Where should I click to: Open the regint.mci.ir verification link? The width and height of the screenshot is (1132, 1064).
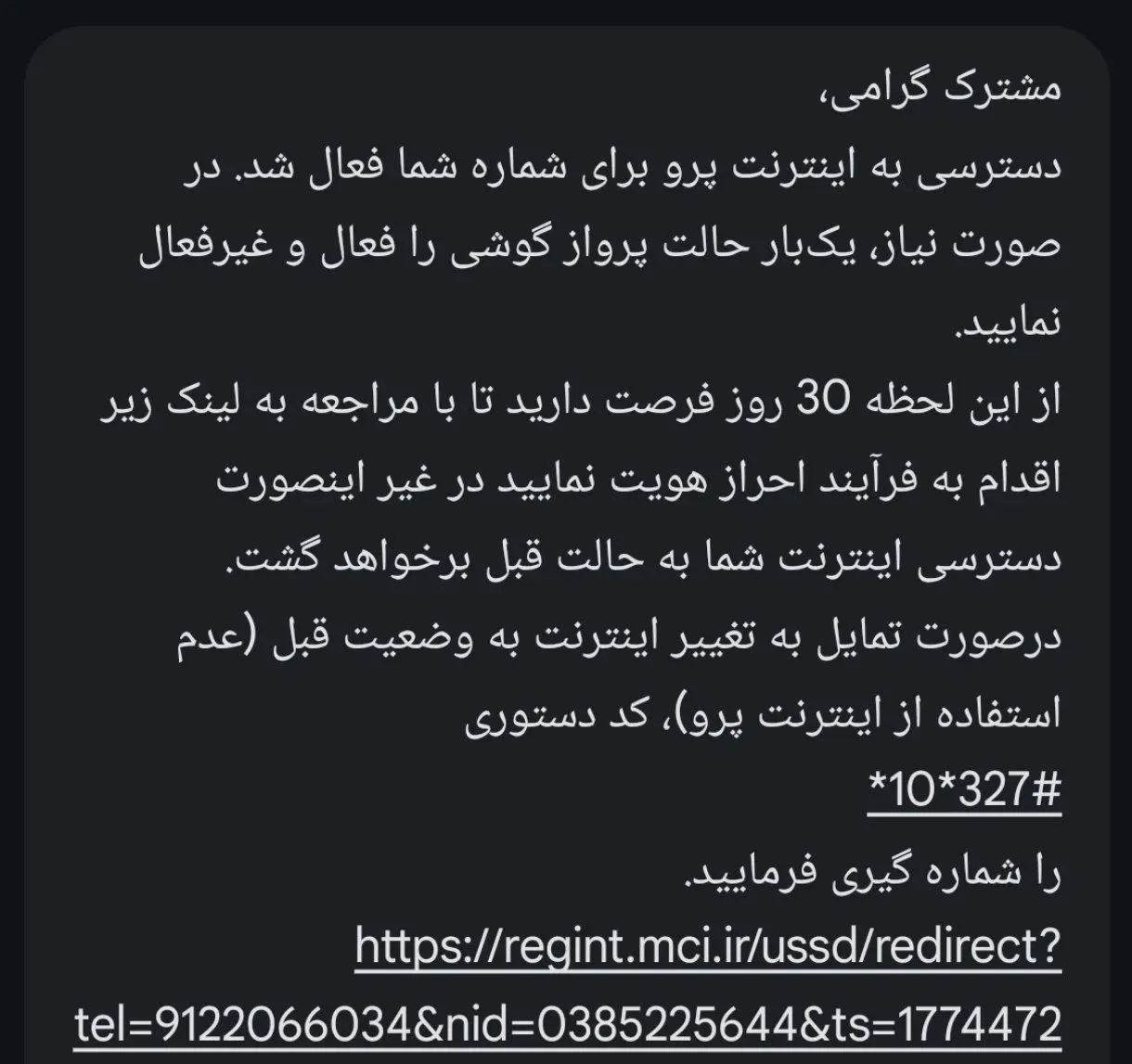point(707,948)
